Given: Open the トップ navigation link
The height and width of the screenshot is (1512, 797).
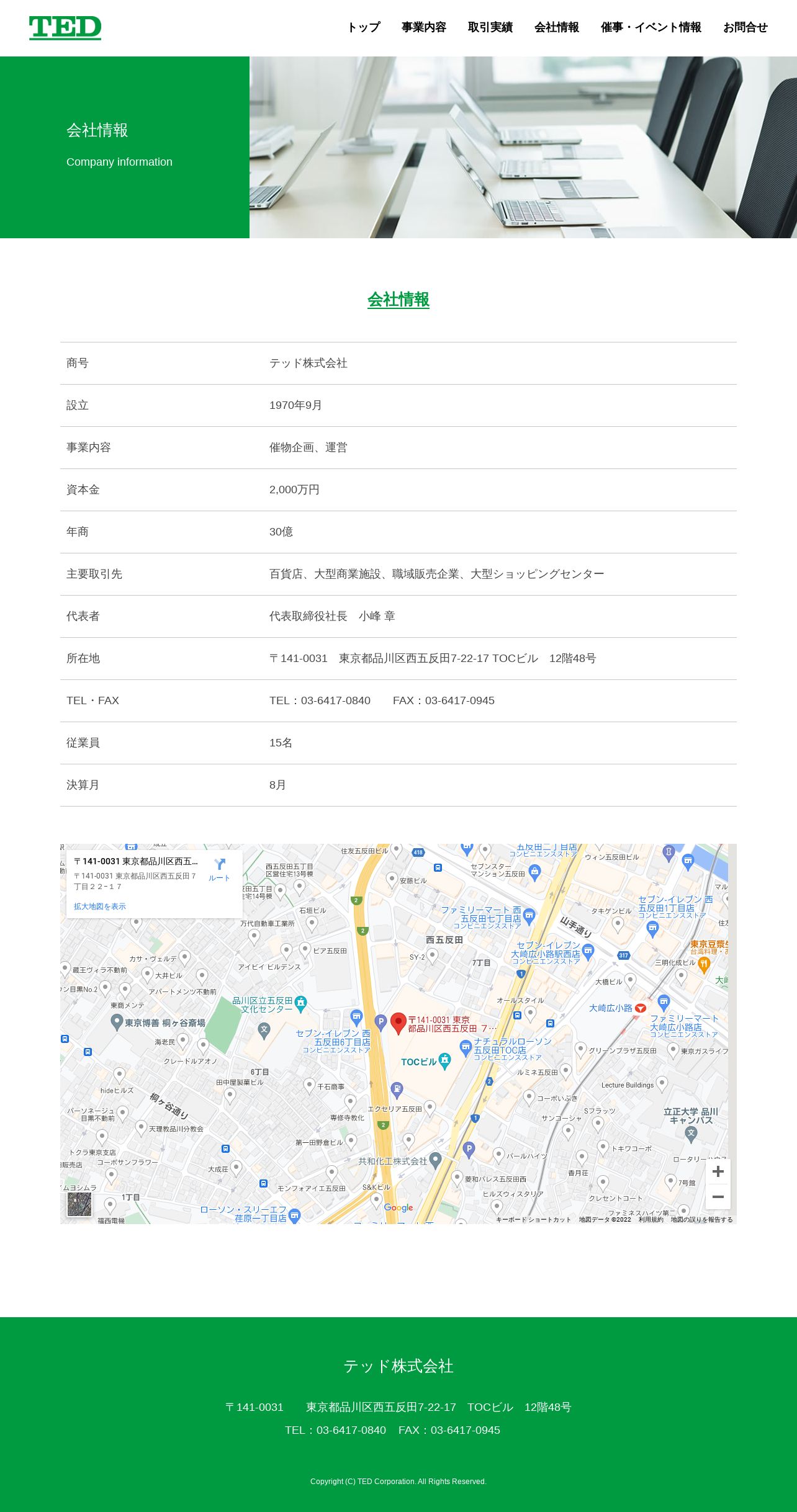Looking at the screenshot, I should 363,27.
